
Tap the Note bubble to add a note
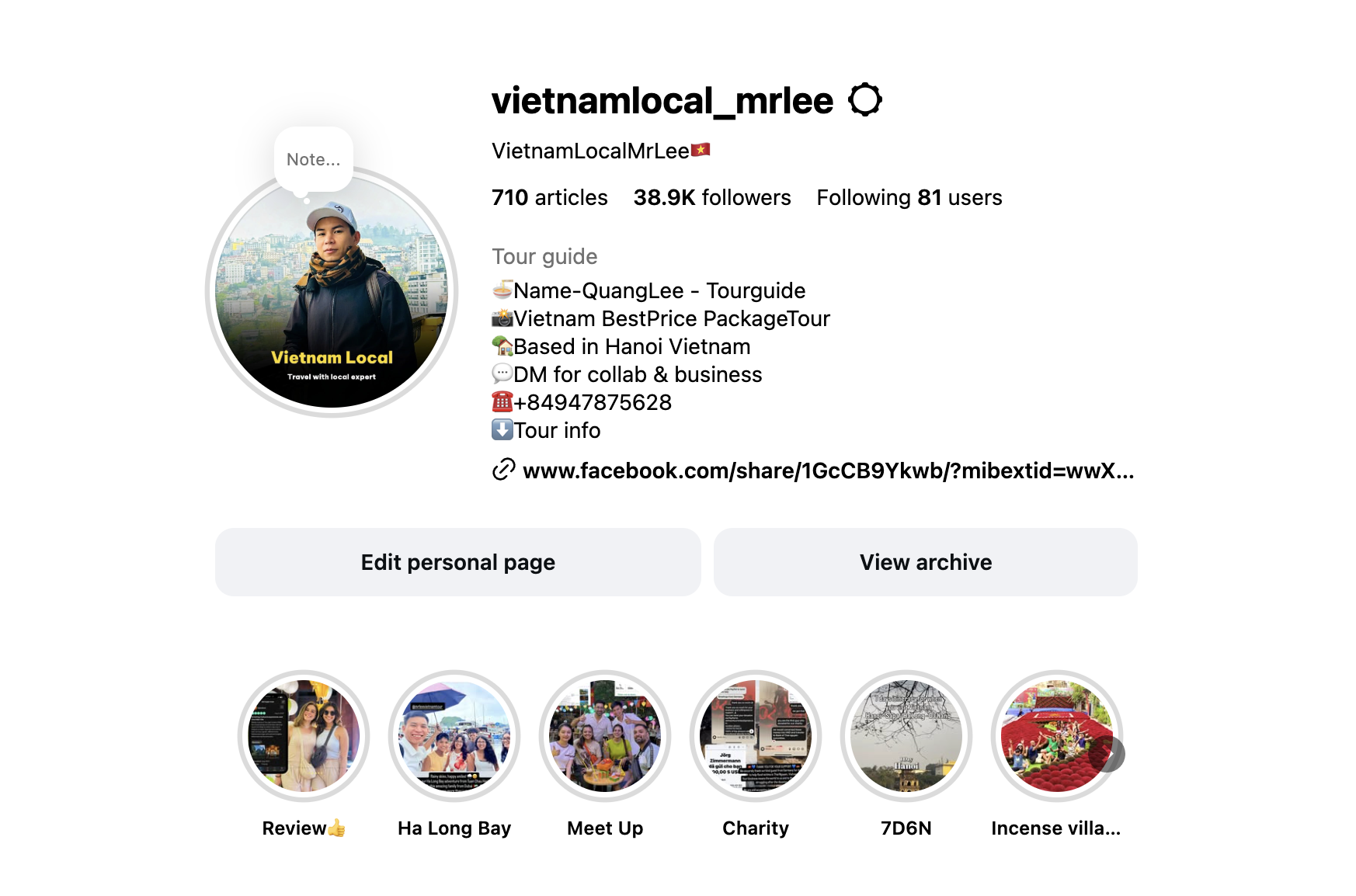pyautogui.click(x=313, y=160)
